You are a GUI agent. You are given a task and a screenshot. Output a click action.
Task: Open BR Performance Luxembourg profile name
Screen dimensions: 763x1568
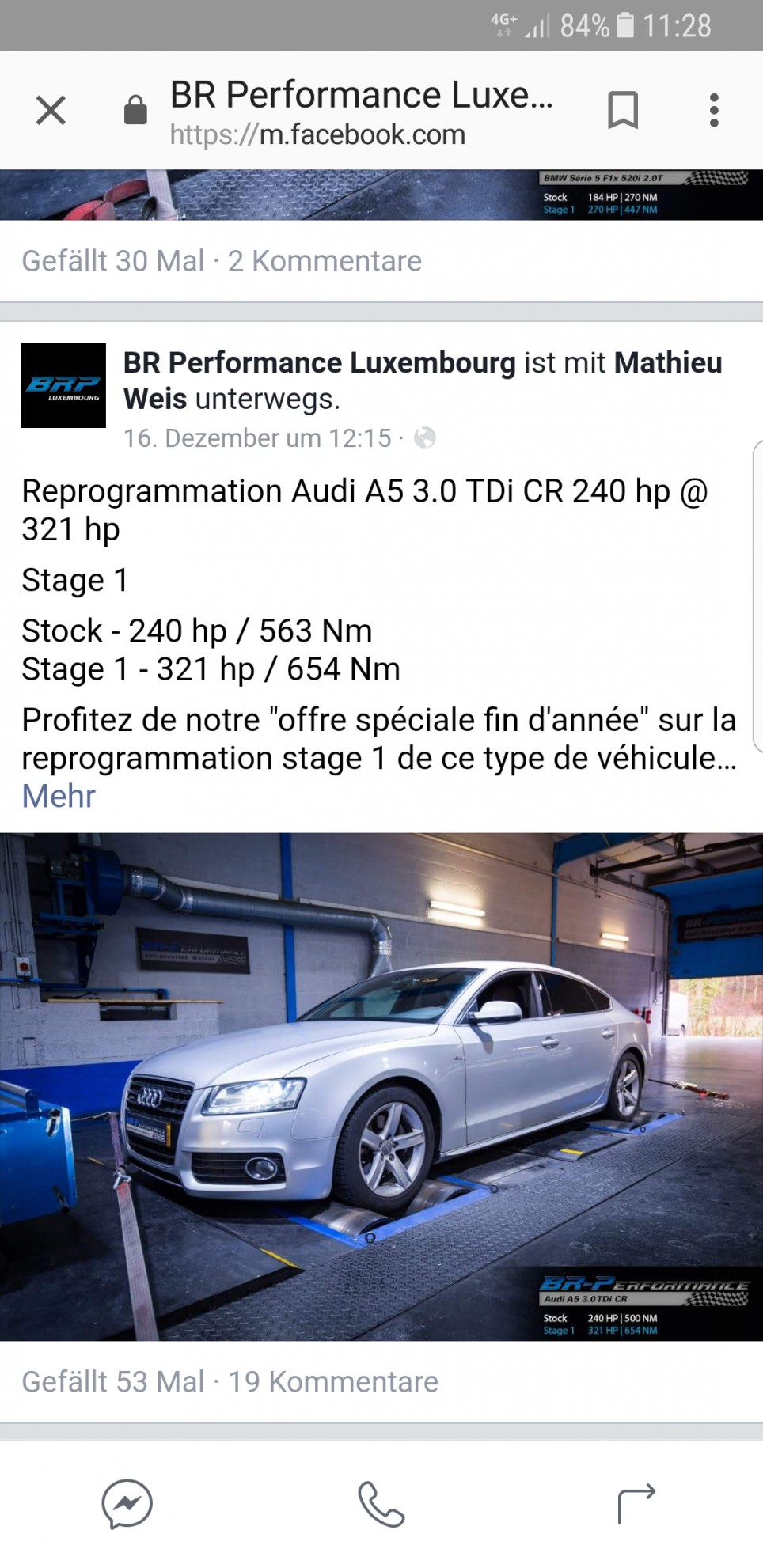pyautogui.click(x=319, y=363)
